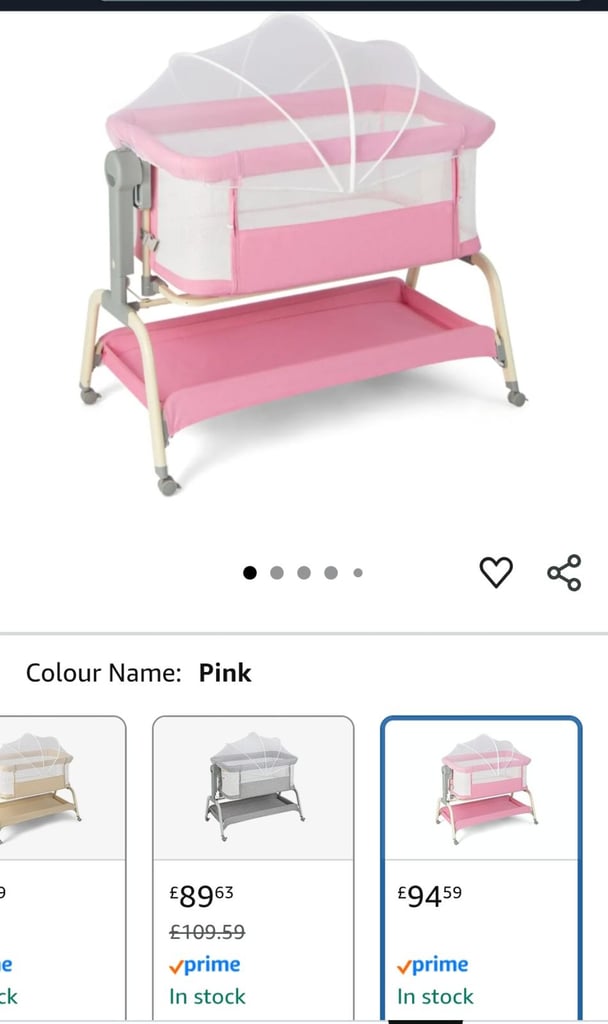Select the pink colour option at £94.59

[481, 869]
